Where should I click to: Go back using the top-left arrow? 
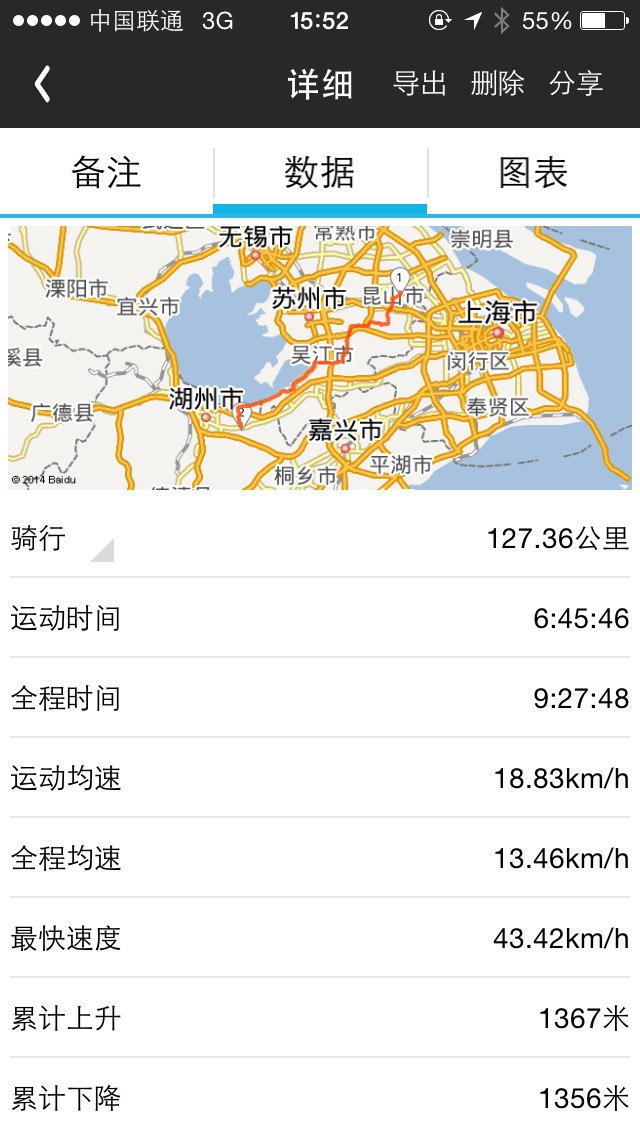coord(42,85)
